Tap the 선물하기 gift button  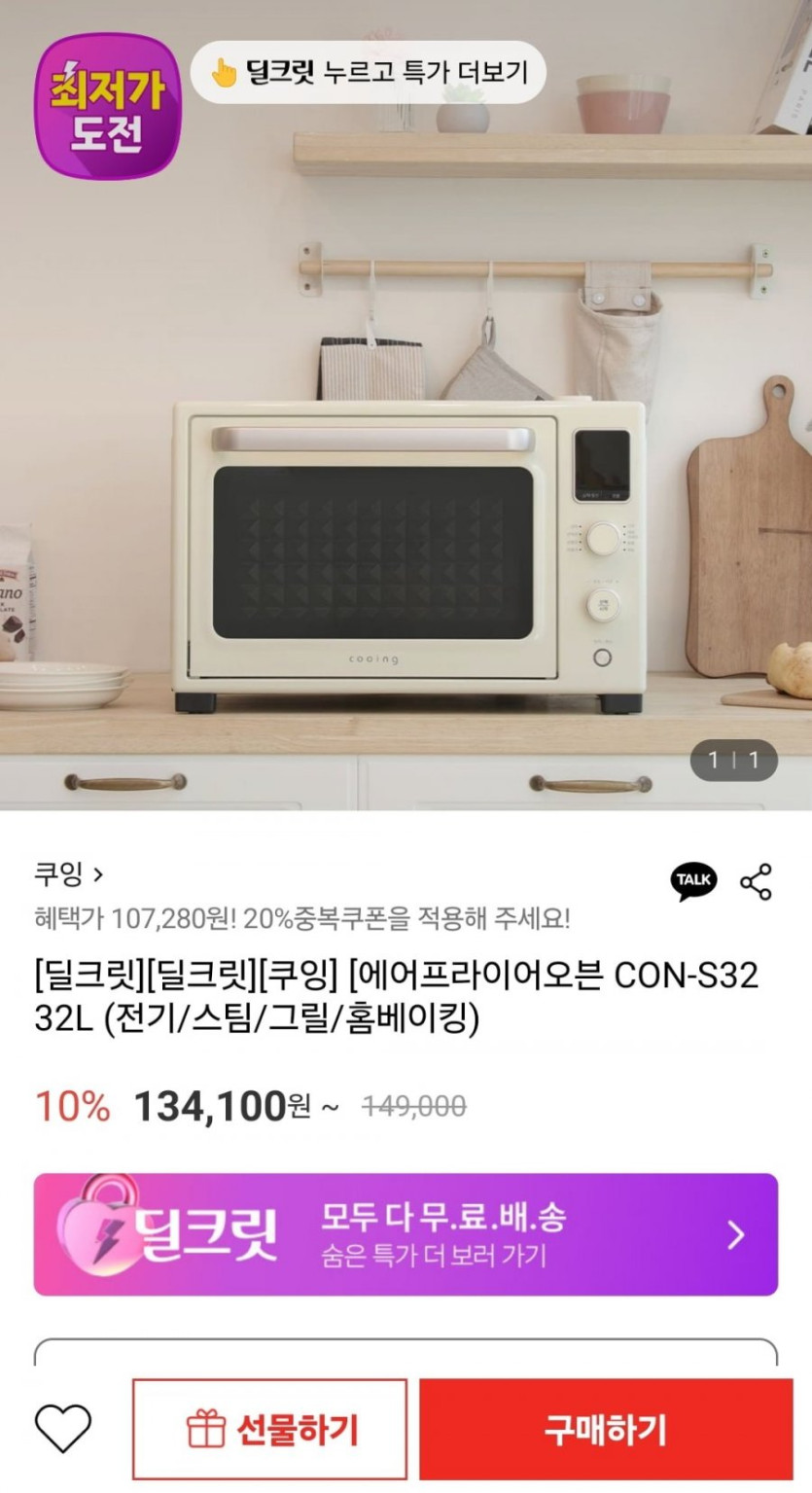point(270,1429)
